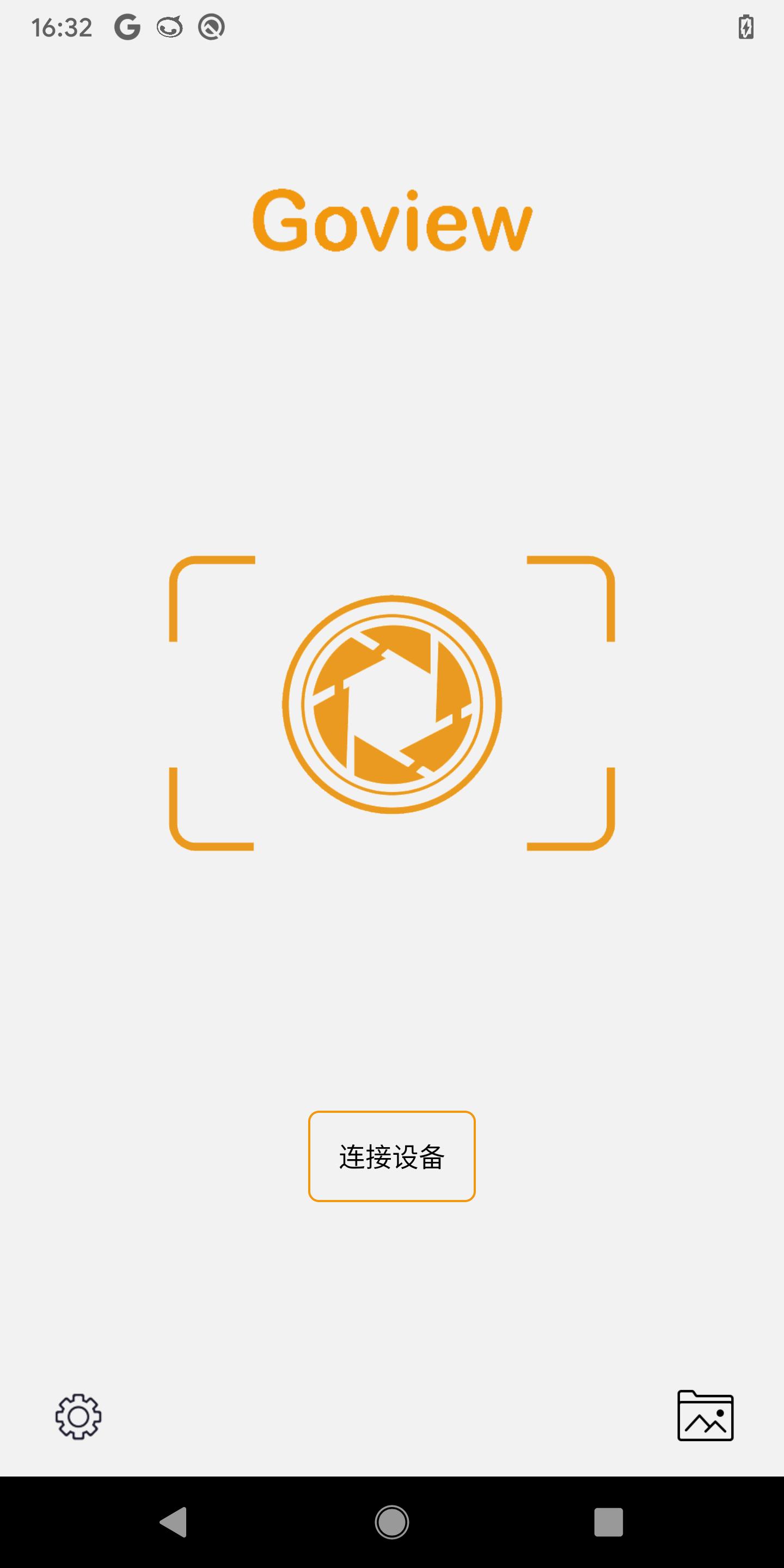Open the photo gallery folder
This screenshot has height=1568, width=784.
point(705,1416)
